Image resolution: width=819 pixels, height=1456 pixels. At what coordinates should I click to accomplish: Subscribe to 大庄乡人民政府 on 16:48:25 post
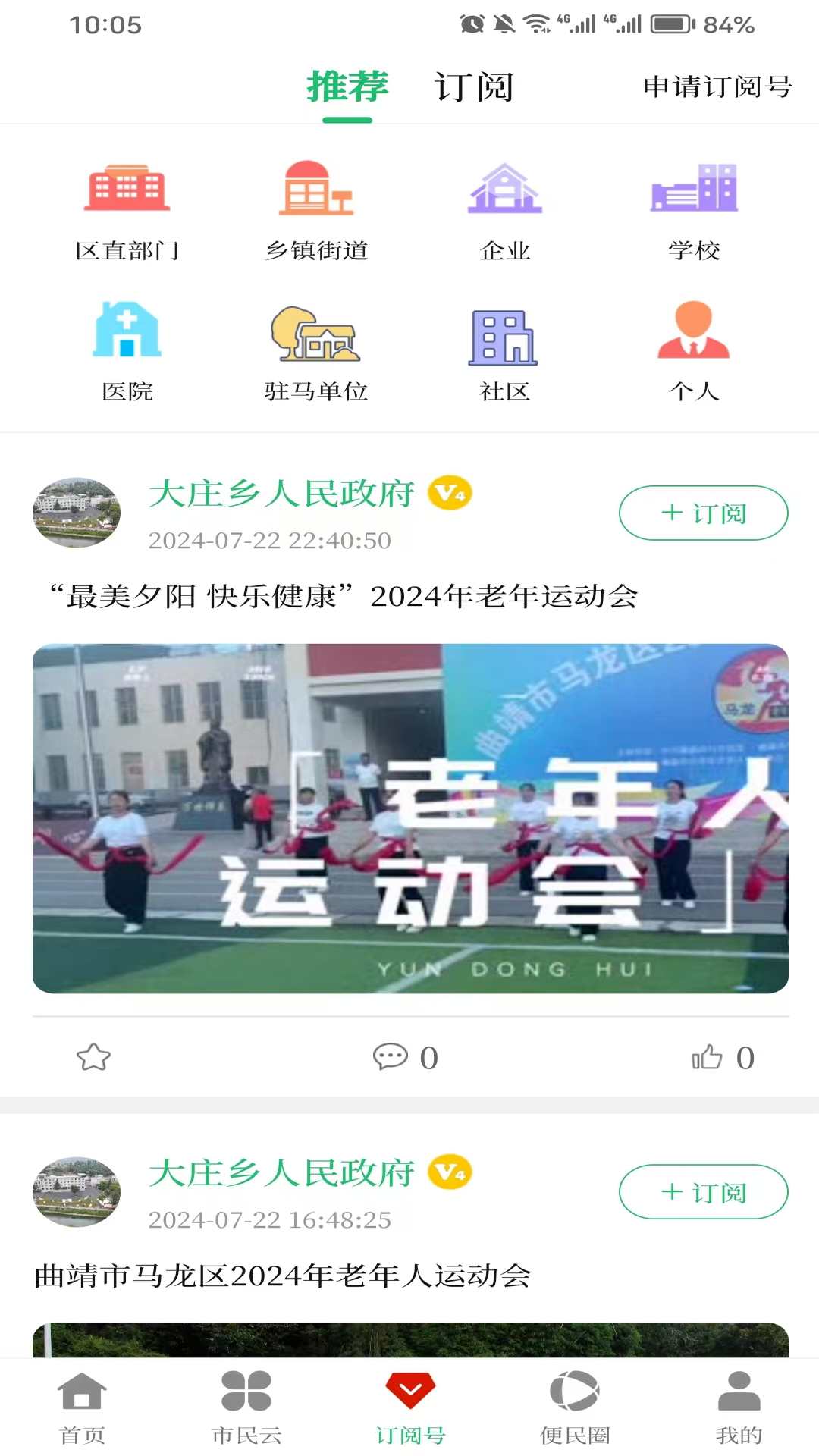pos(703,1192)
